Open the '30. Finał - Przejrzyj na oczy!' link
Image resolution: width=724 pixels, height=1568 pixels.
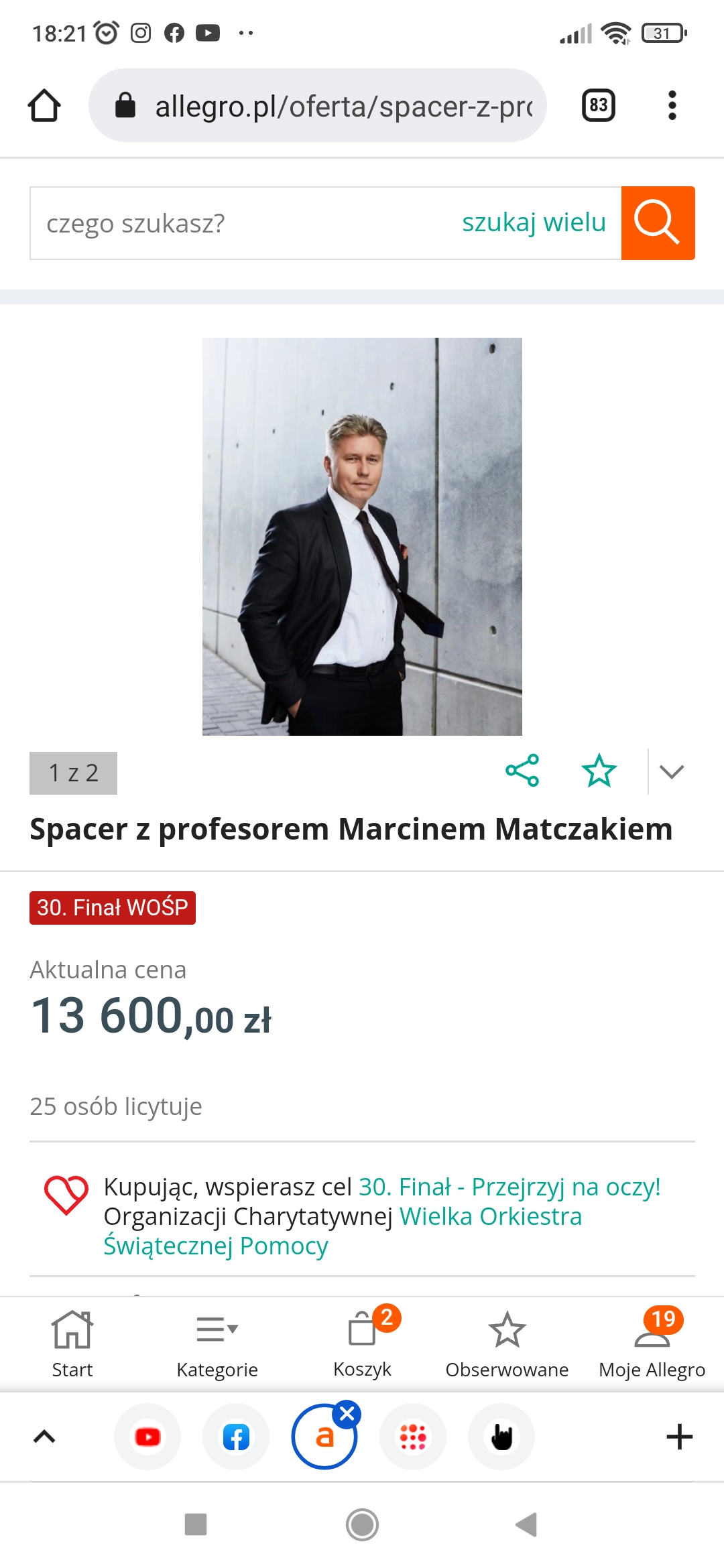click(x=509, y=1187)
